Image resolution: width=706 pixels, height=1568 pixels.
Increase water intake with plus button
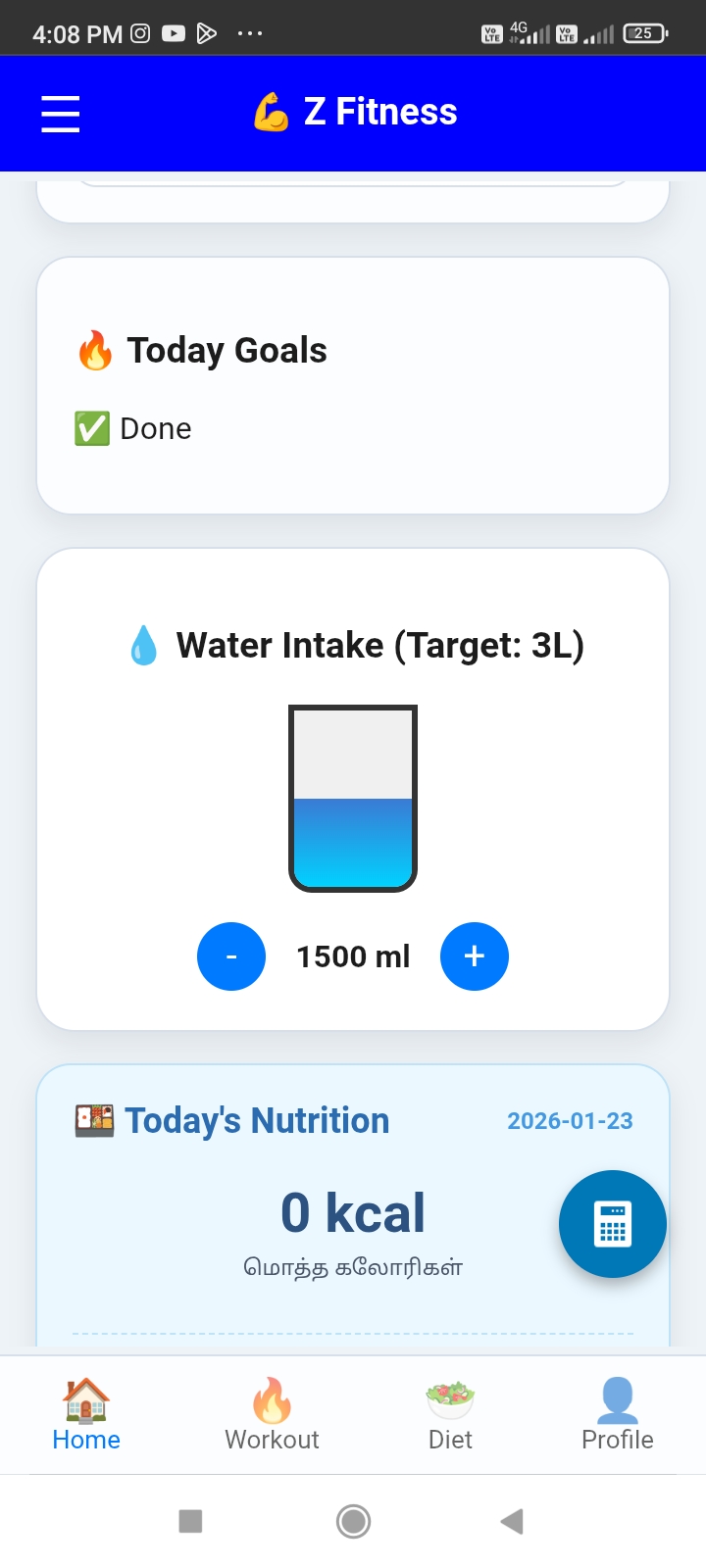(475, 956)
